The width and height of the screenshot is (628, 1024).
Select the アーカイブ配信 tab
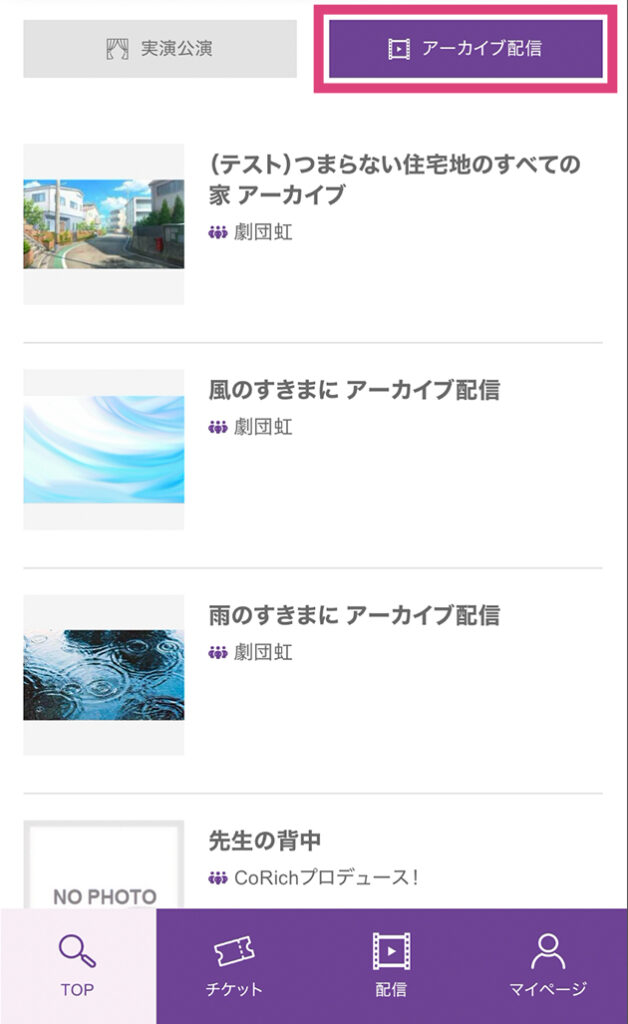point(467,48)
